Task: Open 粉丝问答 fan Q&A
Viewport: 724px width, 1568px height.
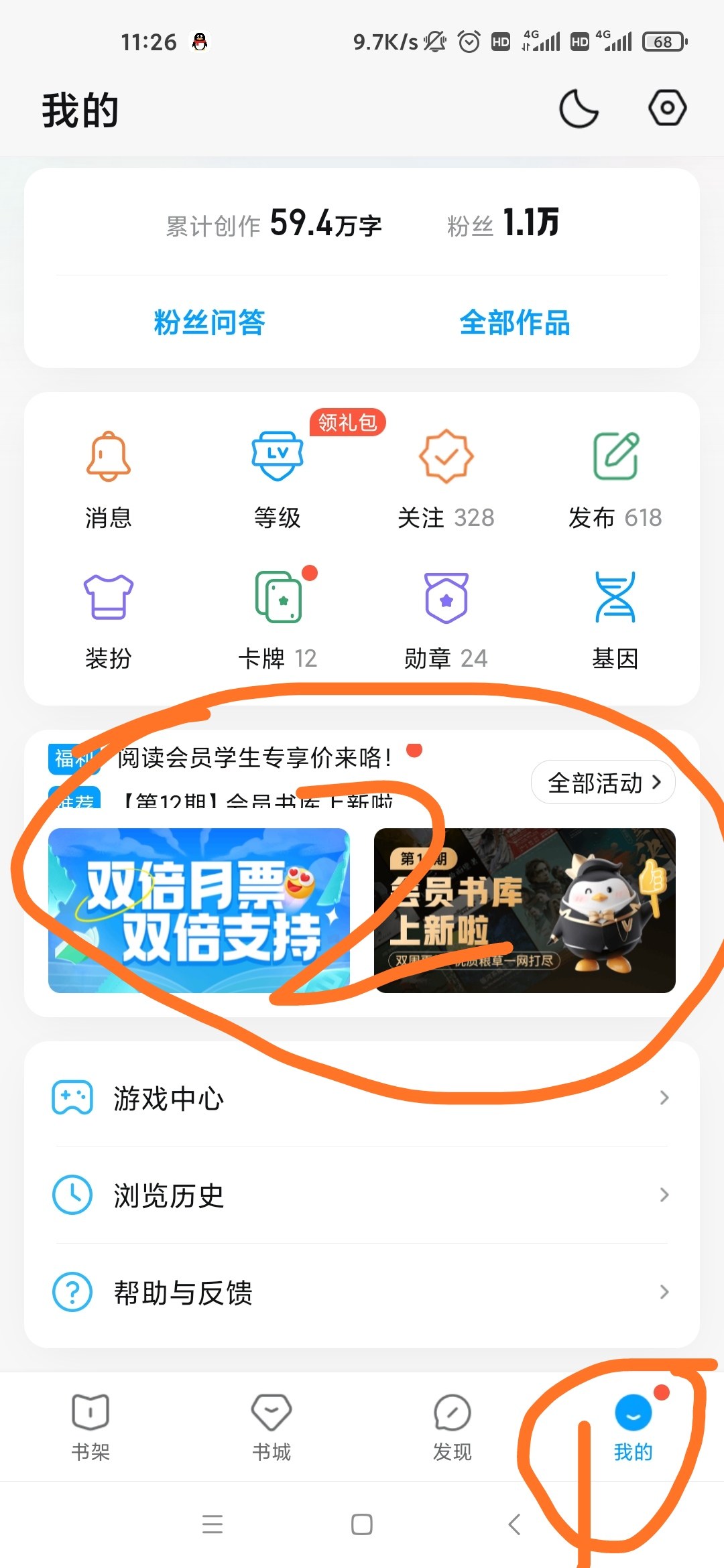Action: [209, 322]
